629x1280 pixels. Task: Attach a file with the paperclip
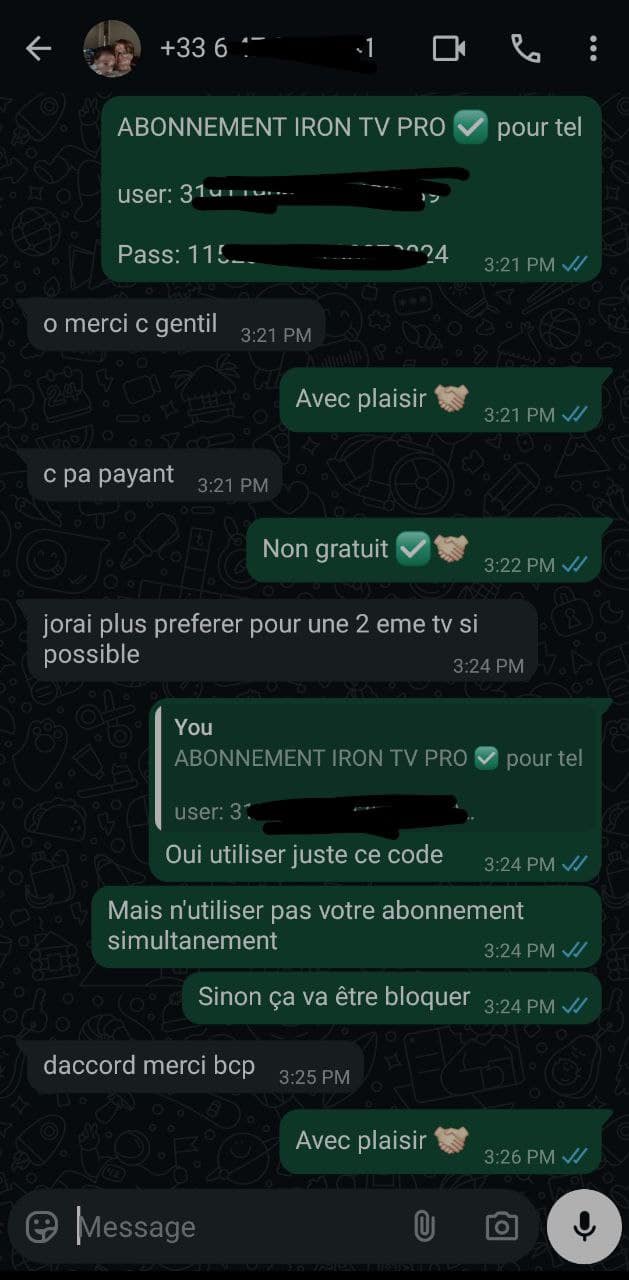coord(424,1227)
